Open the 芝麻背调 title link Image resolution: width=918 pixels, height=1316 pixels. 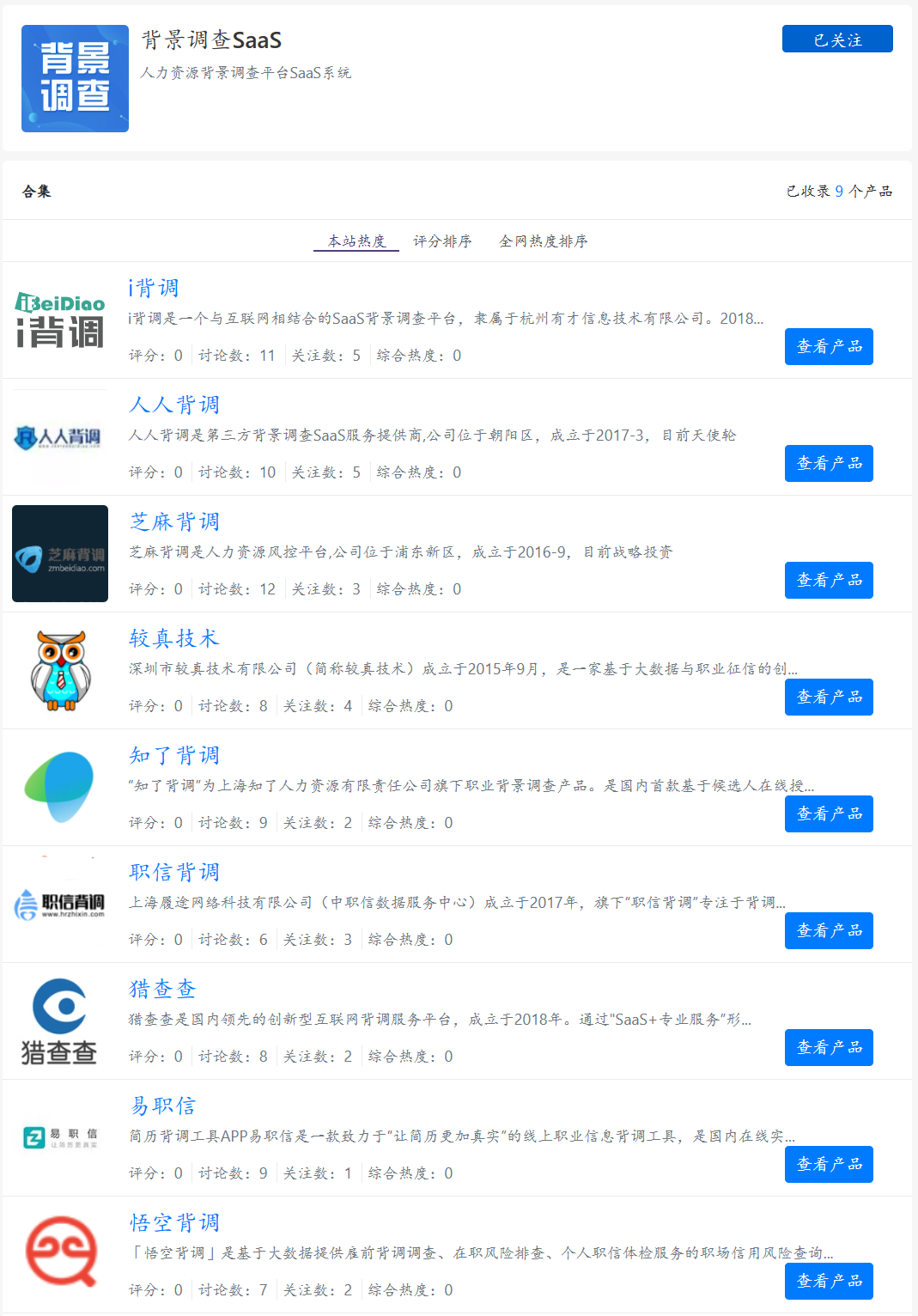click(174, 521)
